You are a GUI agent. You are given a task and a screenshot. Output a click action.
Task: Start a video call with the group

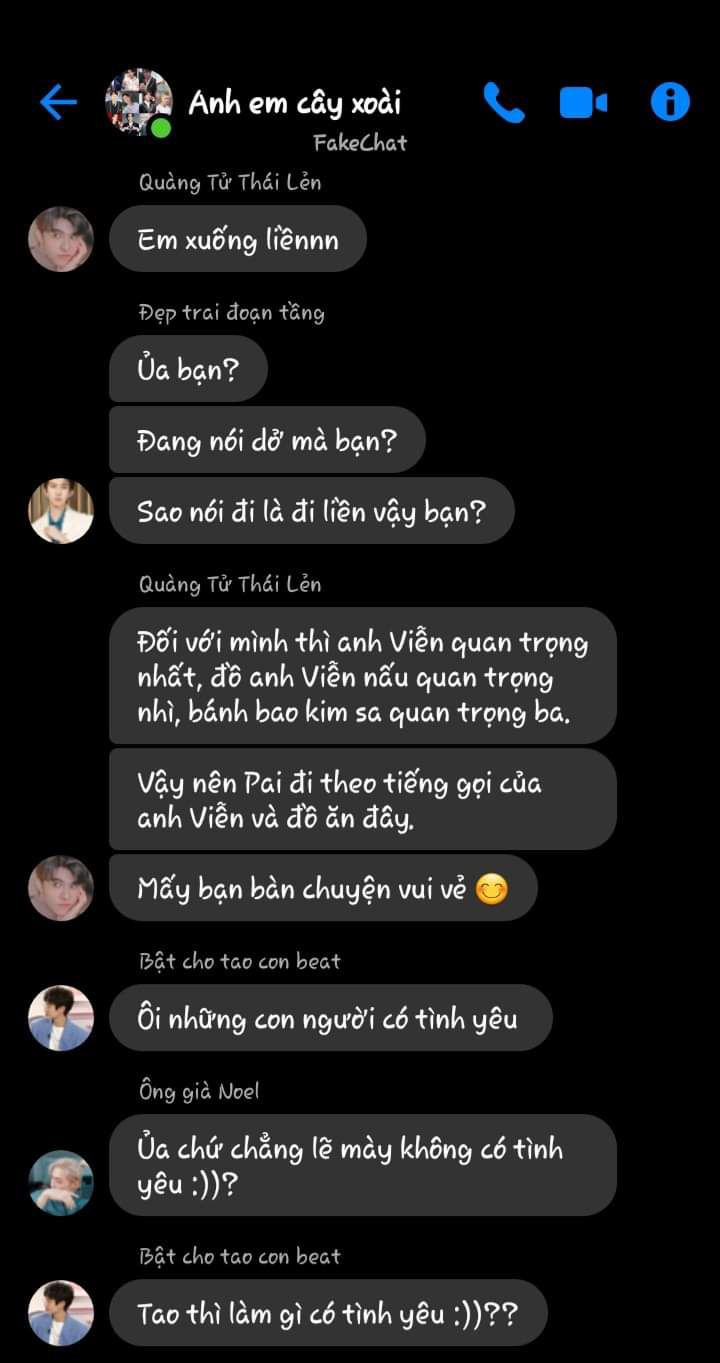point(583,102)
